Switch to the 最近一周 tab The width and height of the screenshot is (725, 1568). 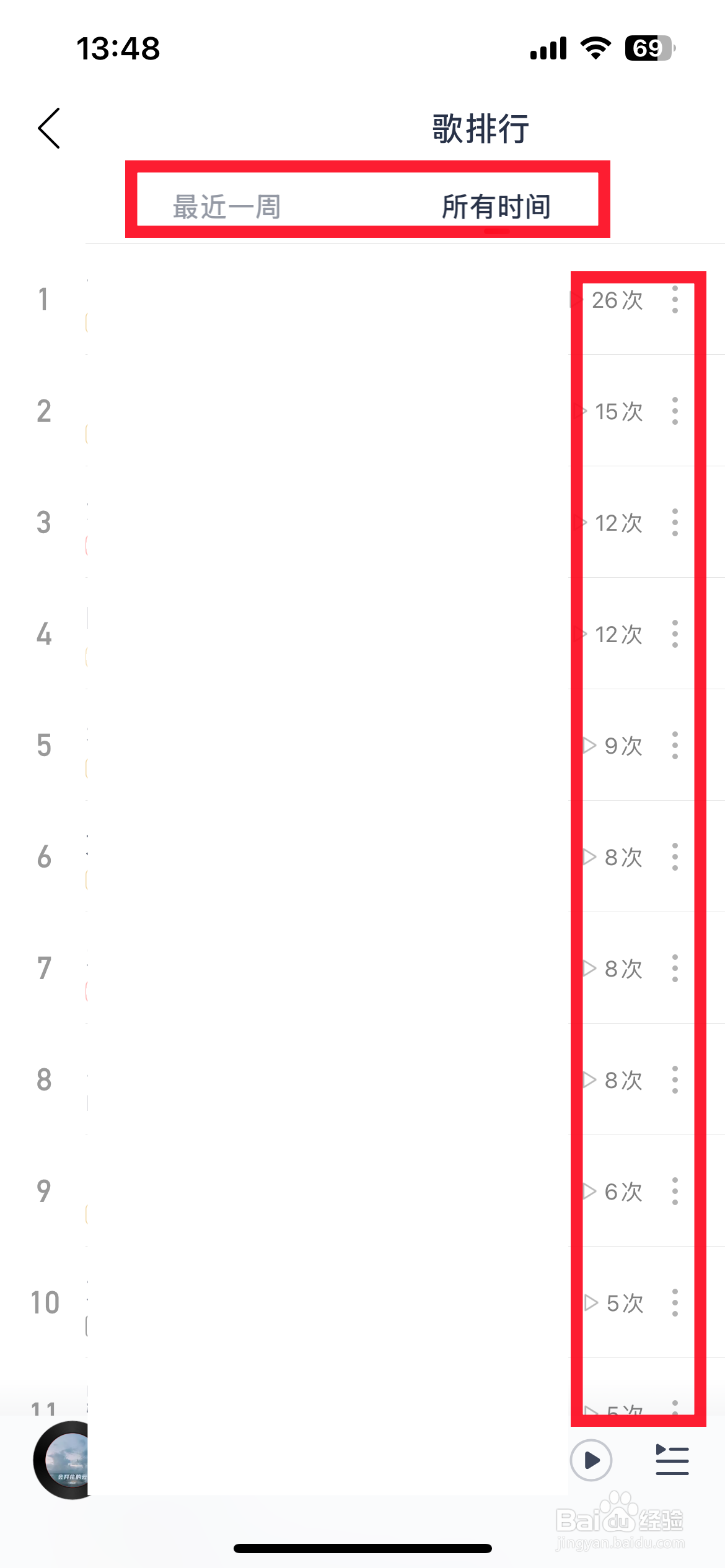226,207
